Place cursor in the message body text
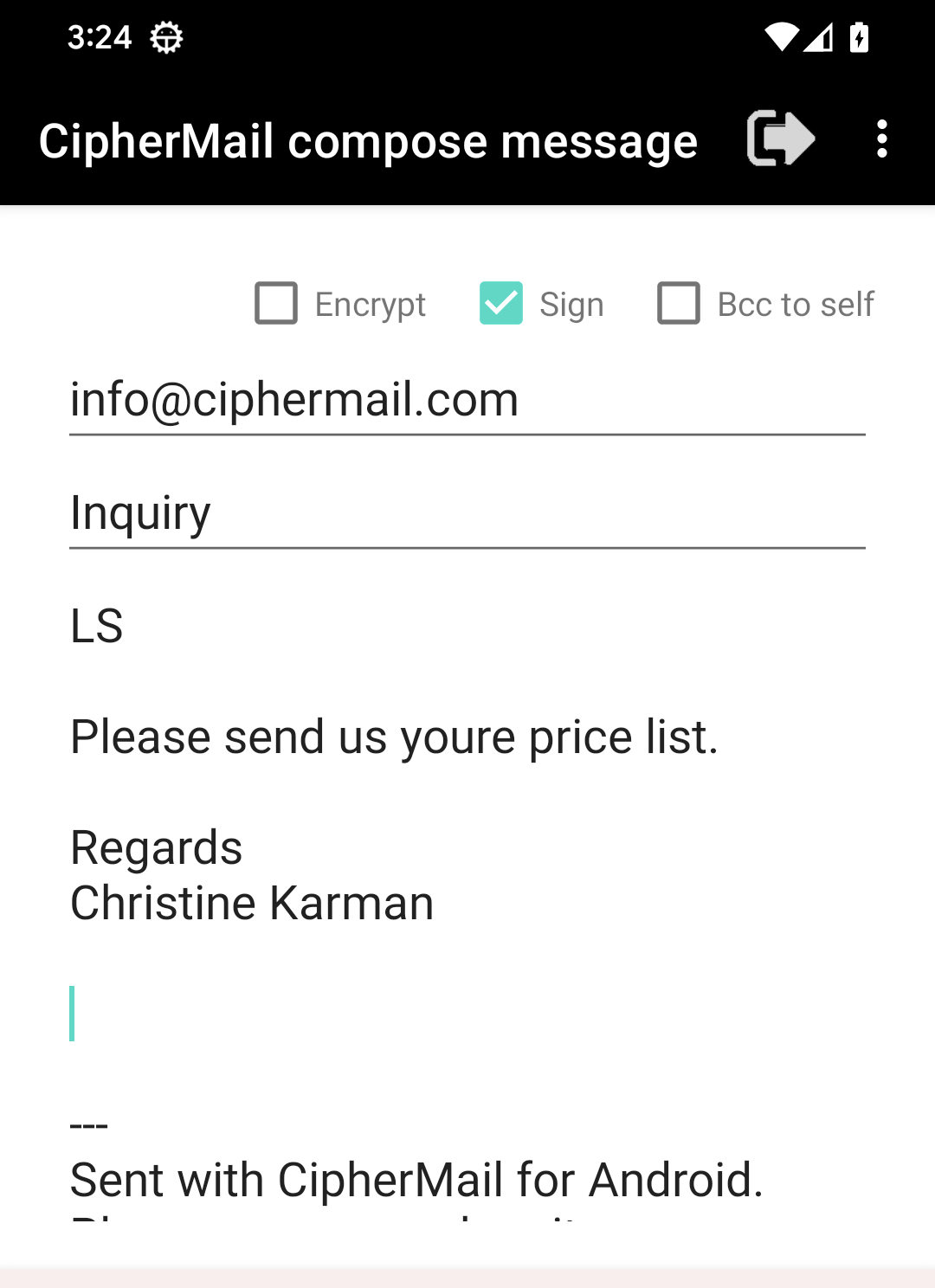 (x=394, y=737)
